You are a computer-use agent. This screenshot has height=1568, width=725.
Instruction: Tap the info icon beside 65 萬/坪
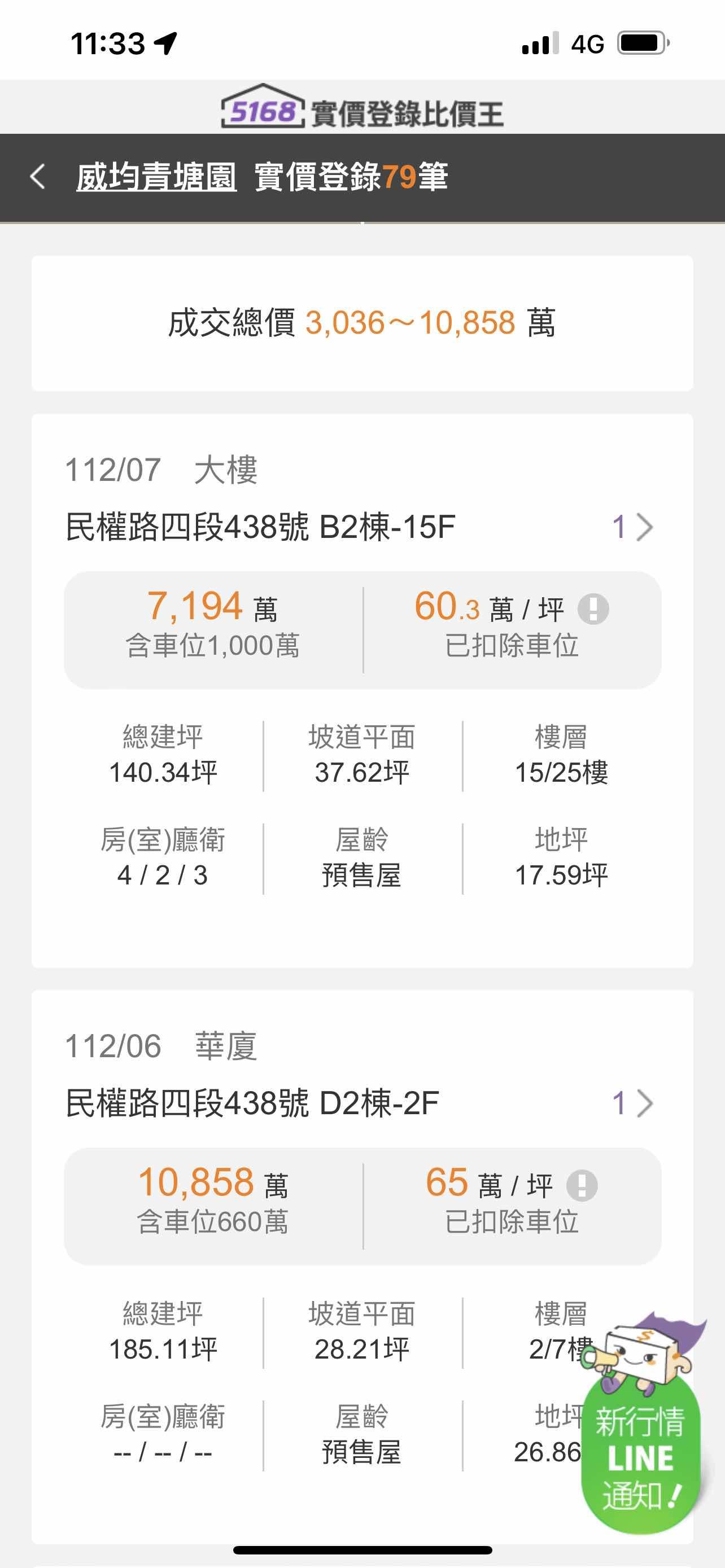coord(582,1185)
